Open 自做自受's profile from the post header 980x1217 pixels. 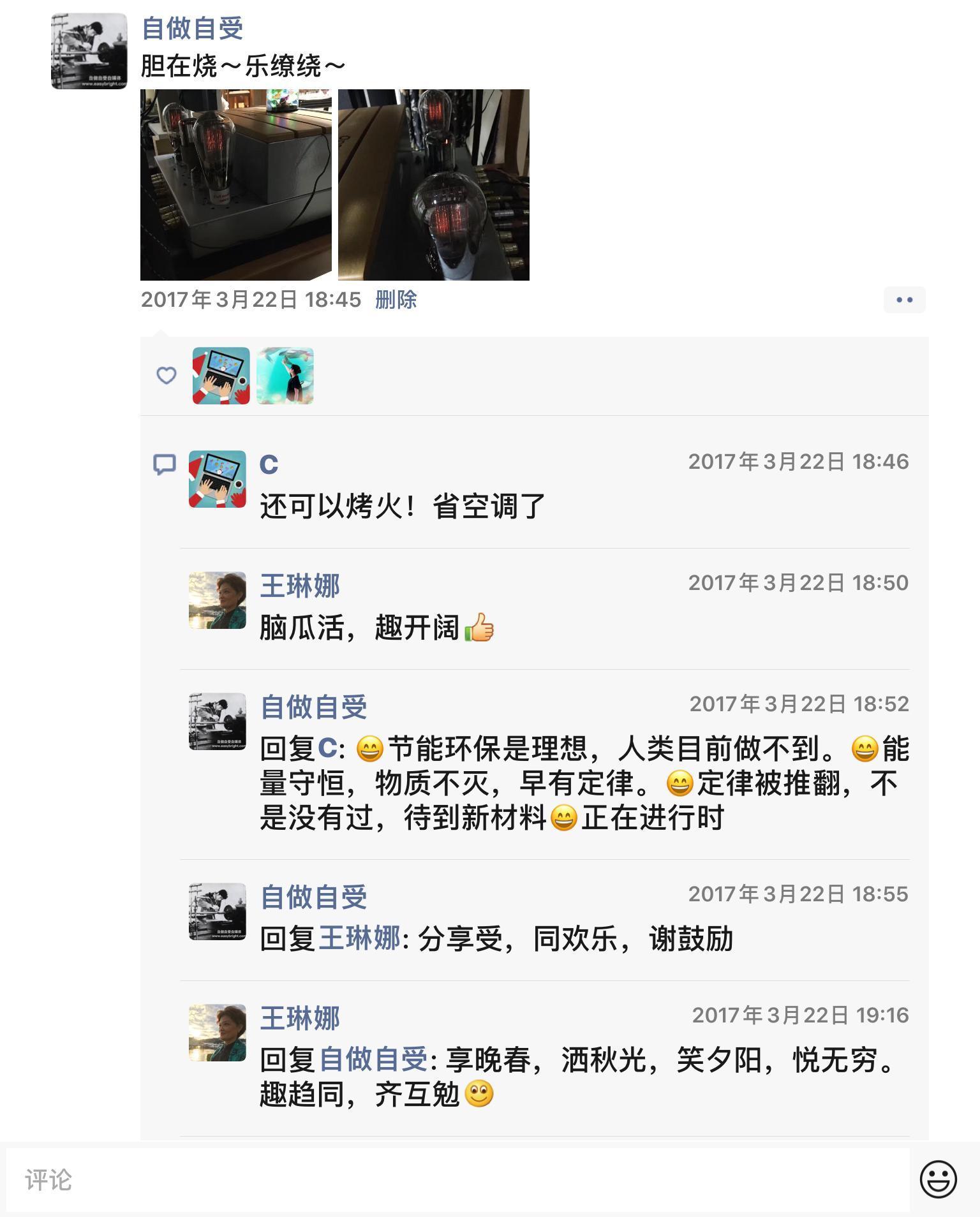click(192, 28)
